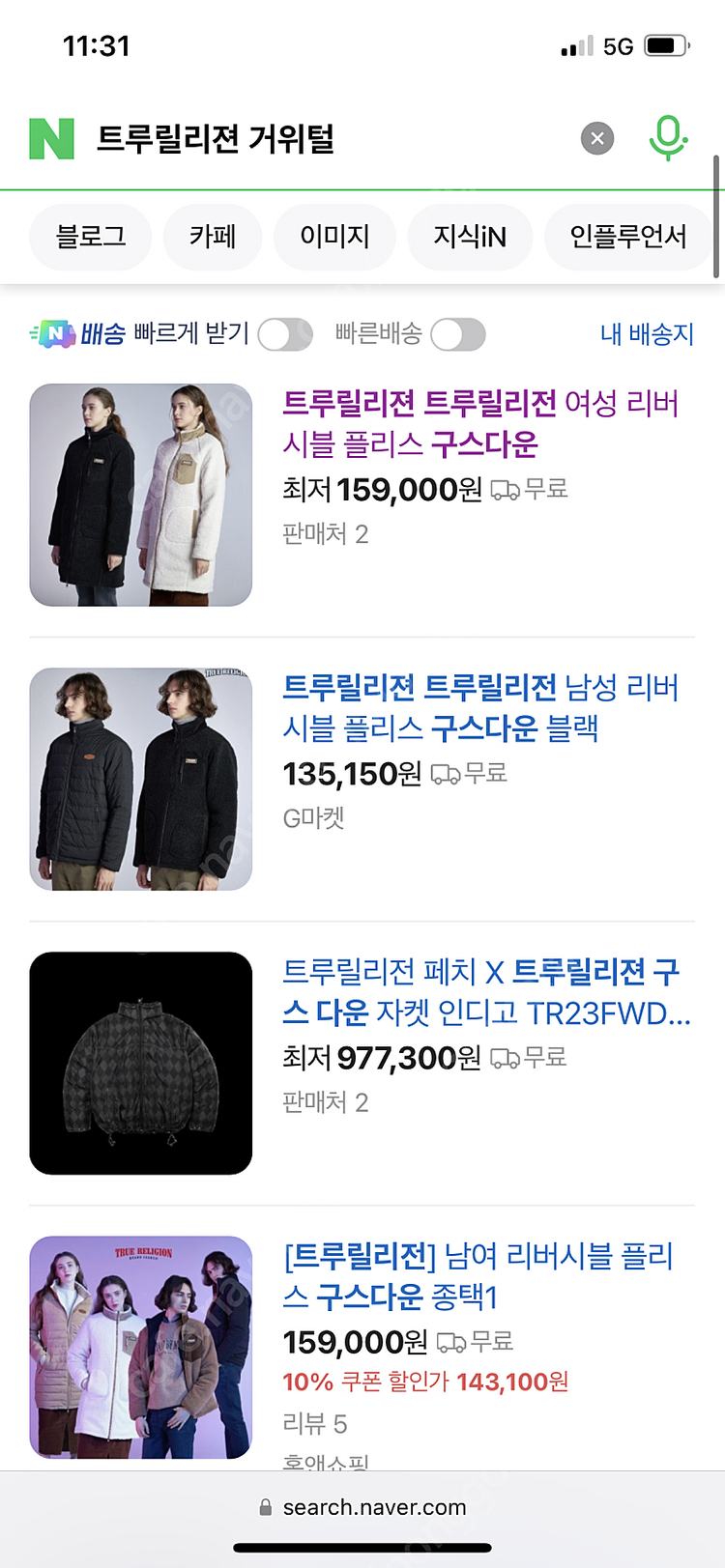725x1568 pixels.
Task: Switch to the 카페 tab
Action: click(x=213, y=237)
